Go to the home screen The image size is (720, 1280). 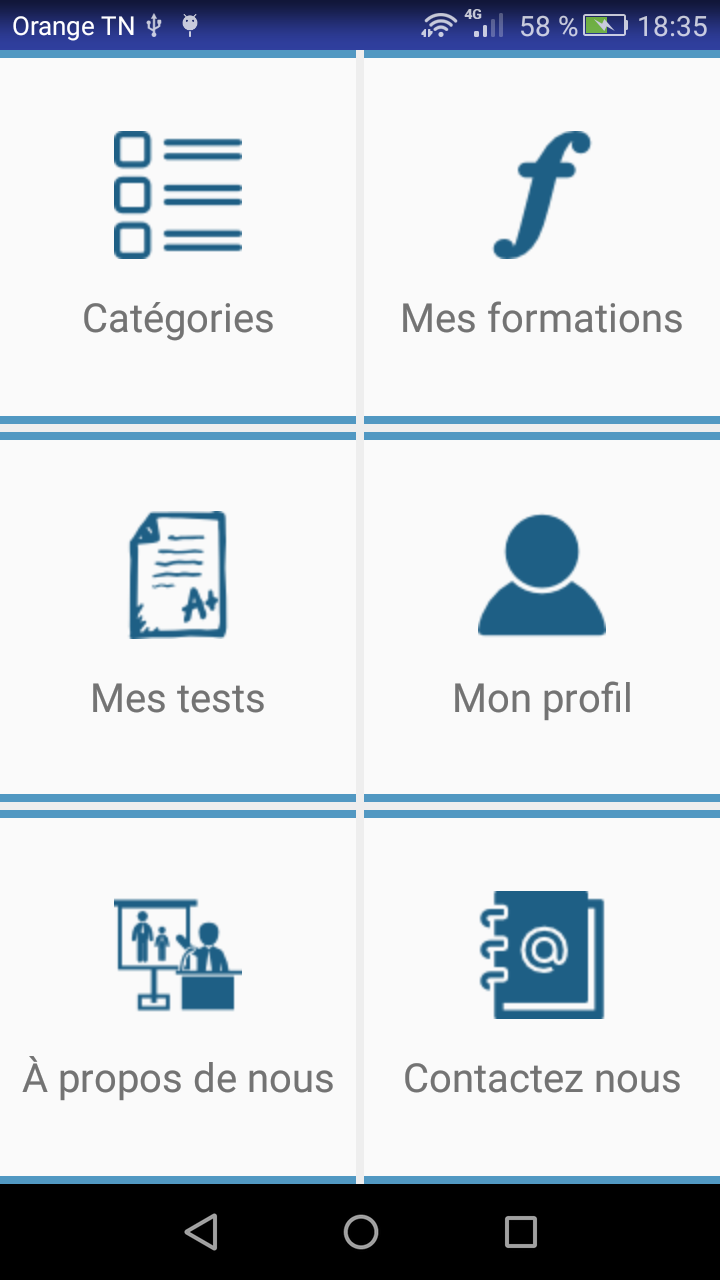pos(360,1232)
